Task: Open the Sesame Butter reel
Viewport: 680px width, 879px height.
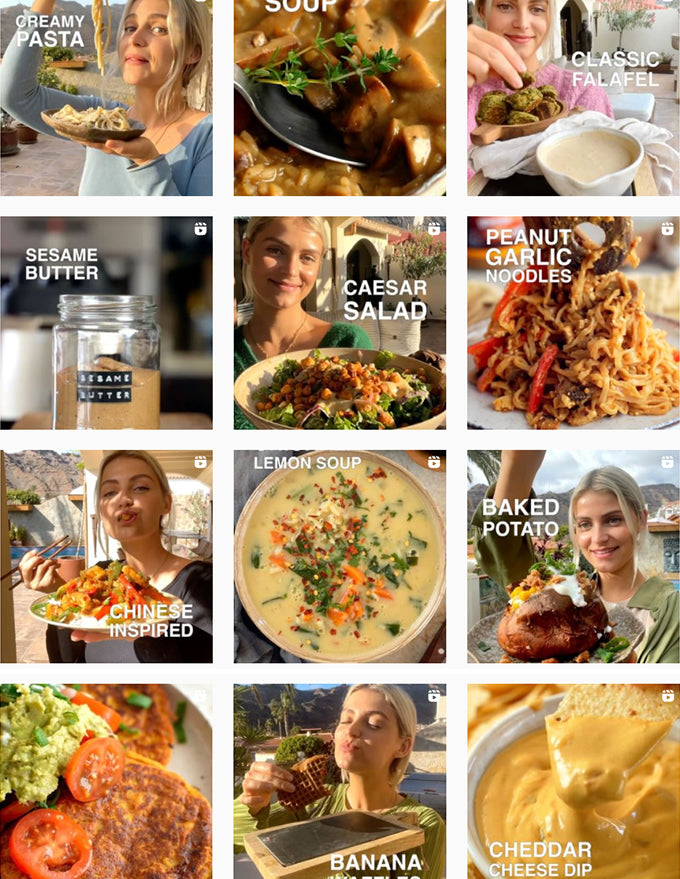Action: 106,323
